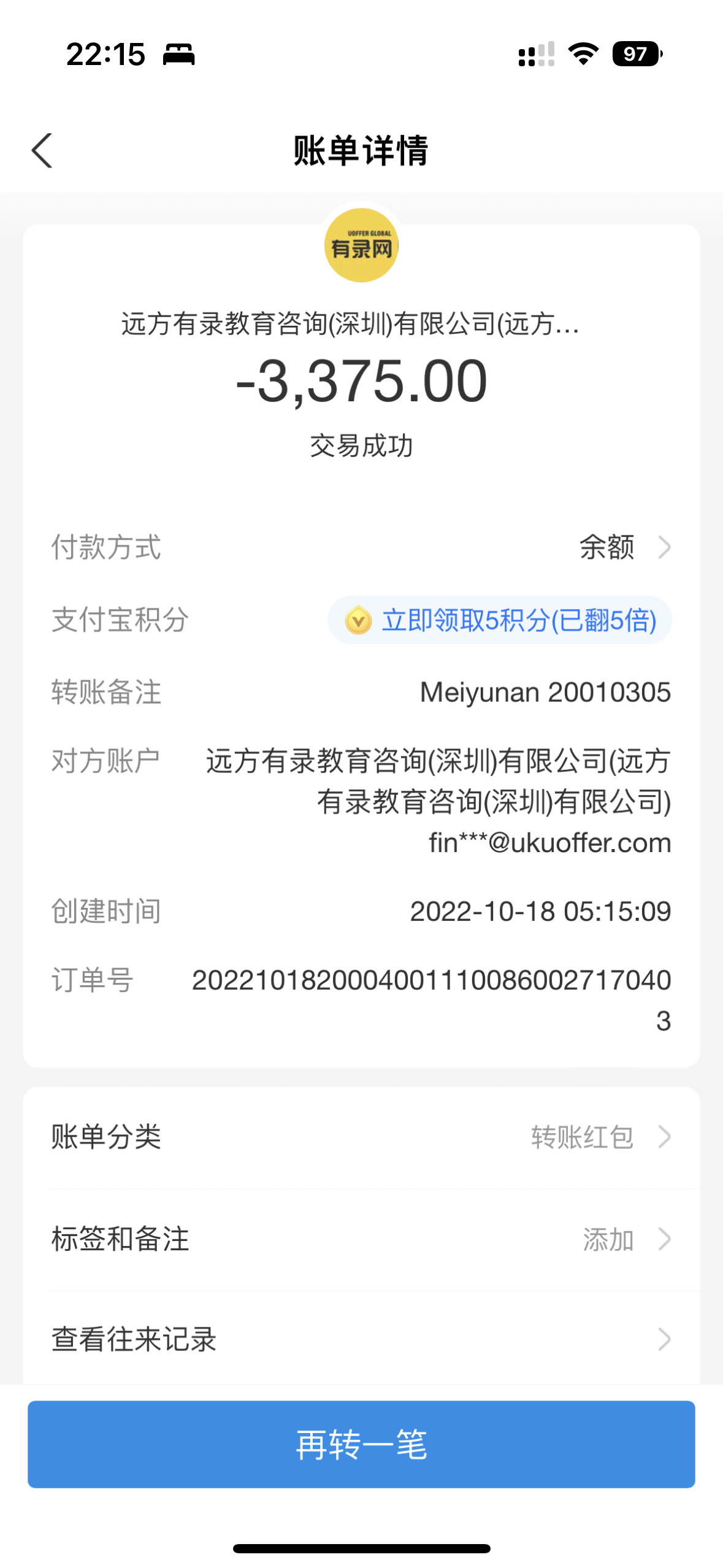
Task: Claim the 5 Alipay points offer
Action: pyautogui.click(x=500, y=620)
